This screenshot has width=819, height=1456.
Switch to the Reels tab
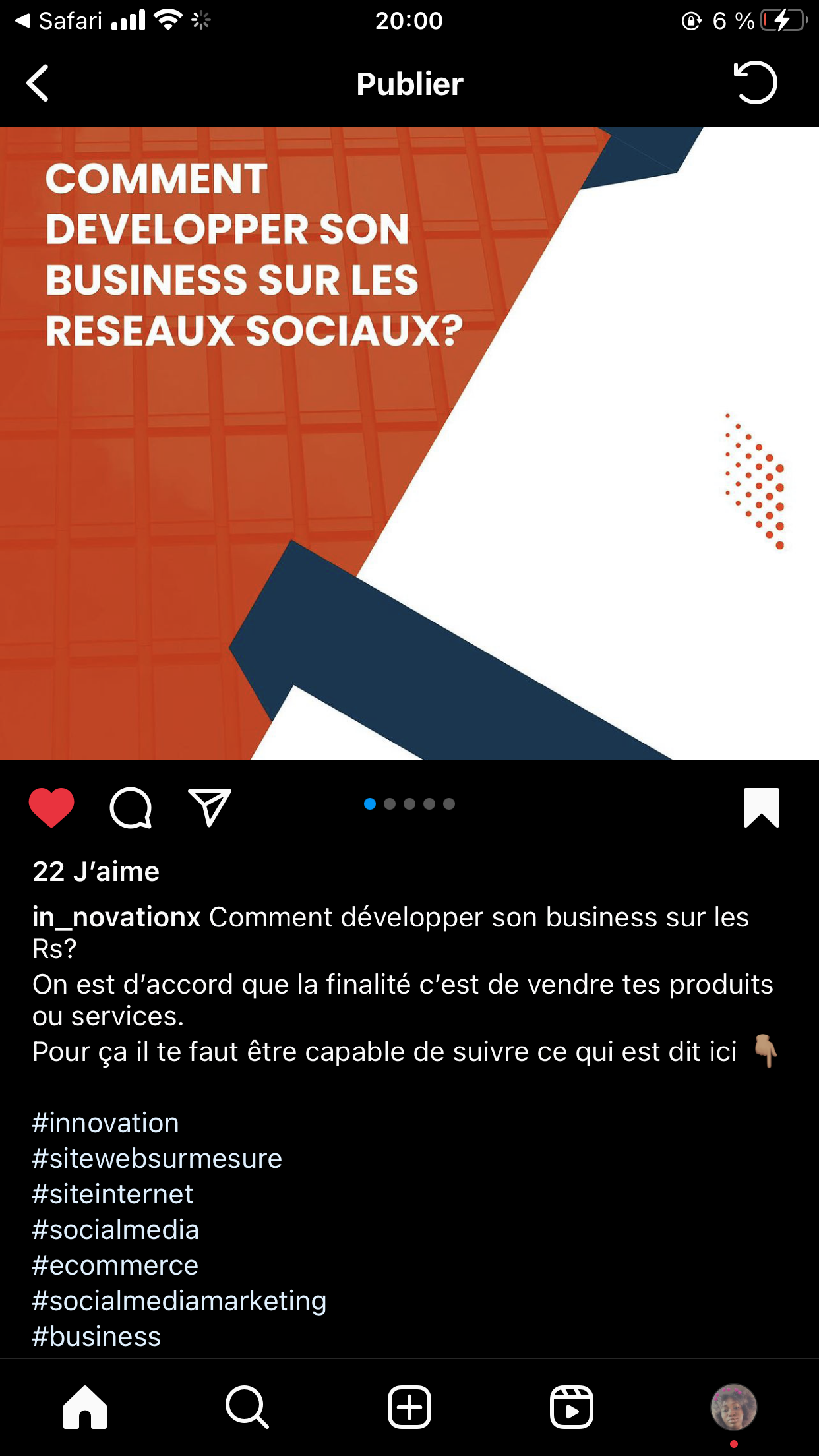(572, 1407)
